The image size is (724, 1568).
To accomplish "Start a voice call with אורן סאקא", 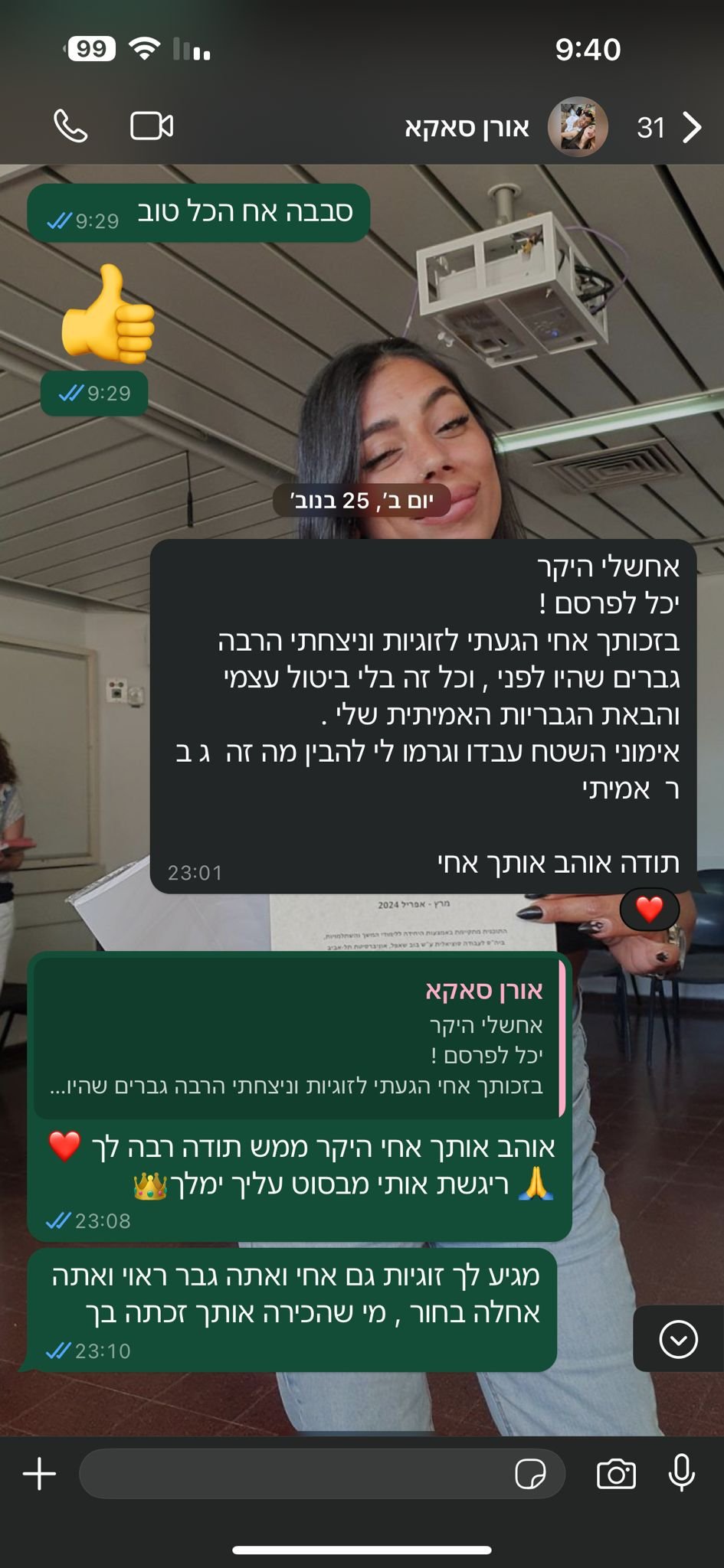I will pos(70,126).
